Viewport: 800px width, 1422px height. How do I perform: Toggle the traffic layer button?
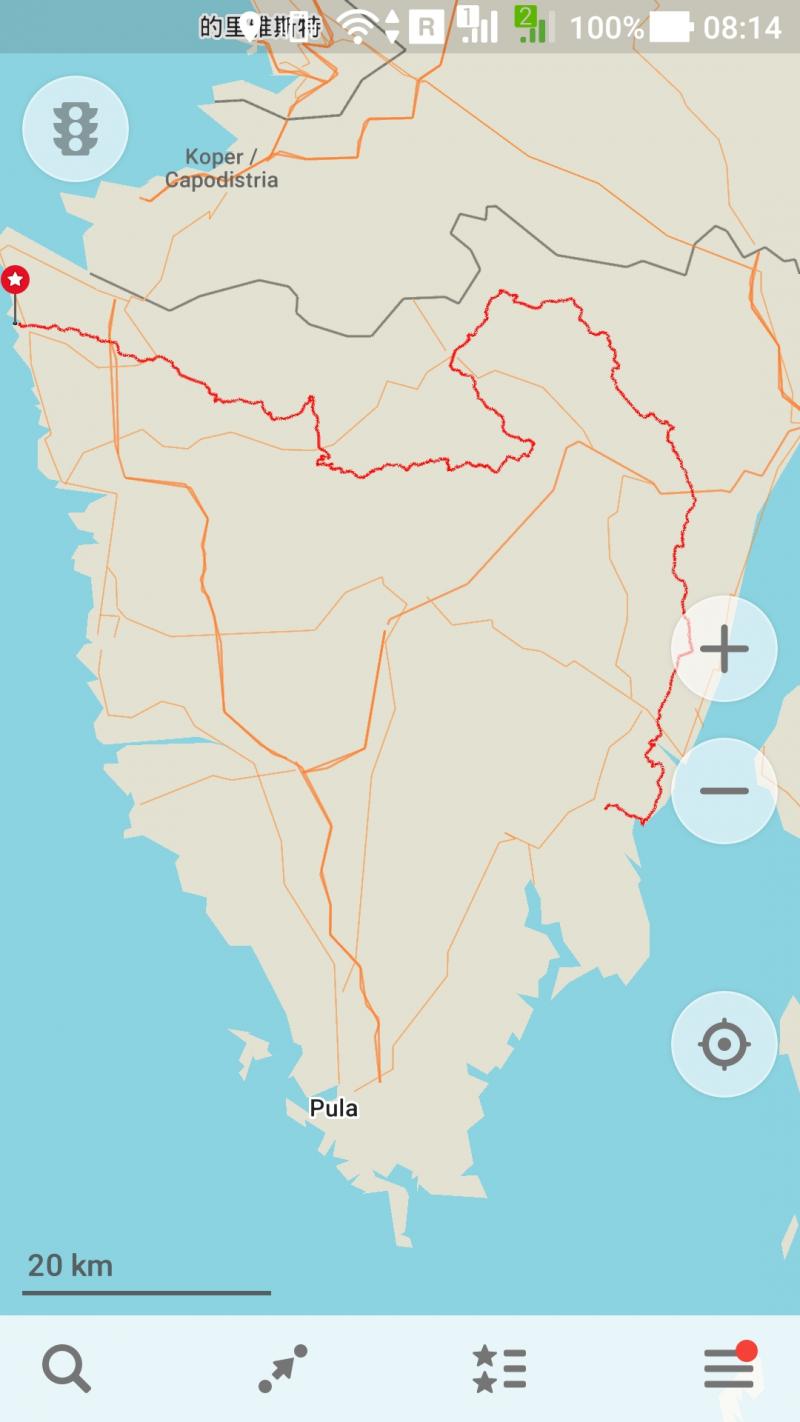(x=75, y=129)
